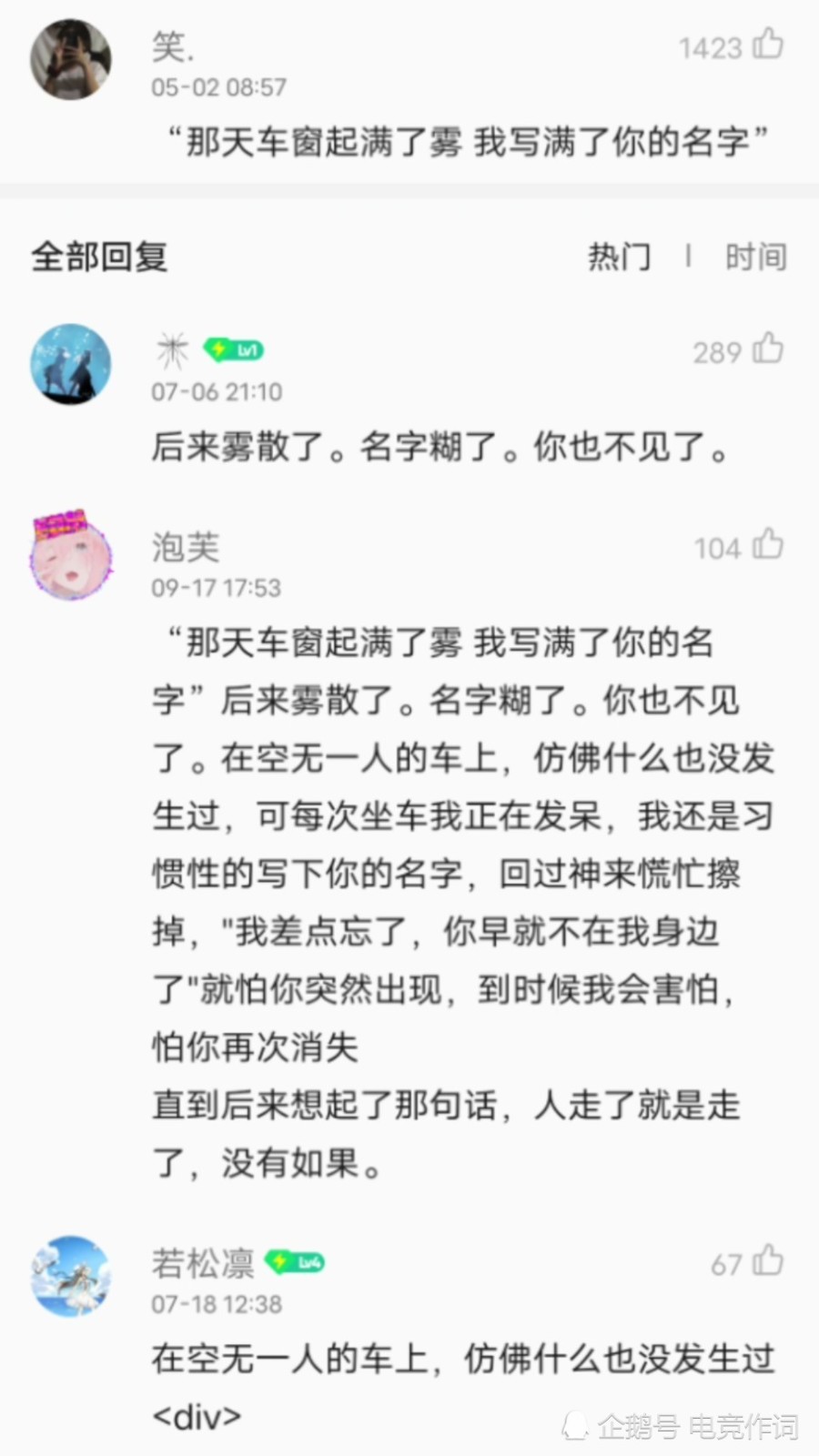The image size is (819, 1456).
Task: Tap the username 泡芙
Action: (186, 547)
